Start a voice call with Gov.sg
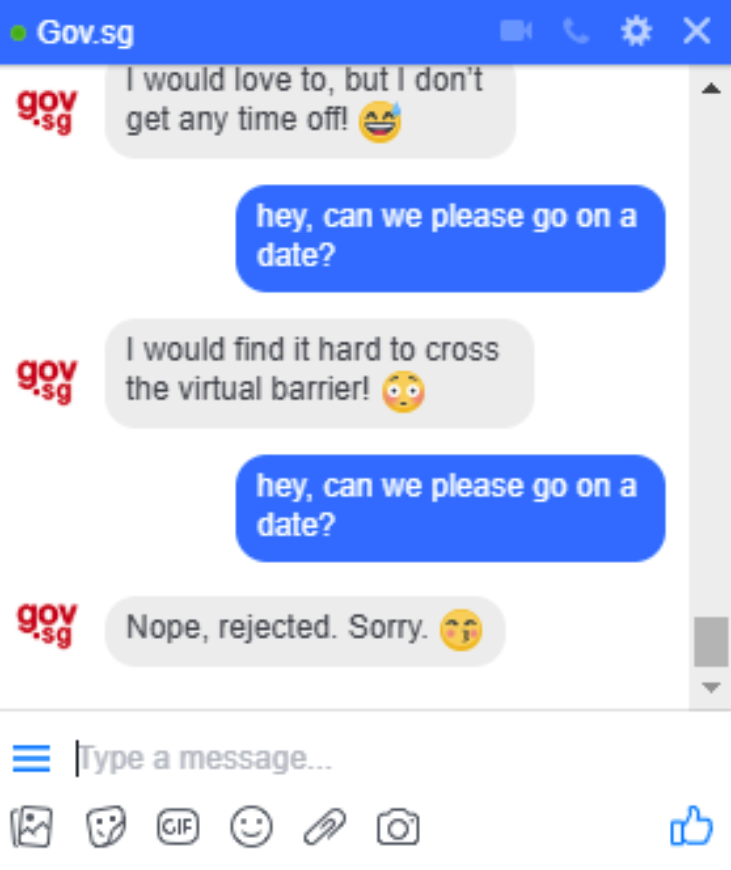Image resolution: width=731 pixels, height=870 pixels. [x=576, y=32]
